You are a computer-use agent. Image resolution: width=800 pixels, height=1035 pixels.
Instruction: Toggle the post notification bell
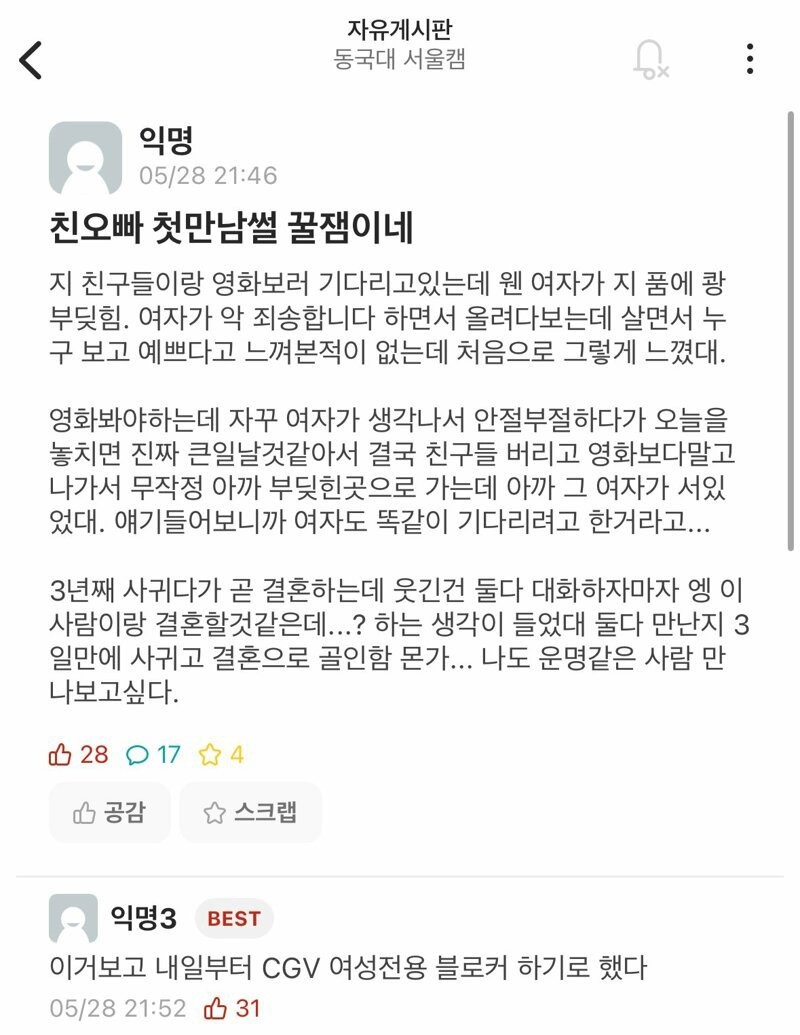pos(650,60)
